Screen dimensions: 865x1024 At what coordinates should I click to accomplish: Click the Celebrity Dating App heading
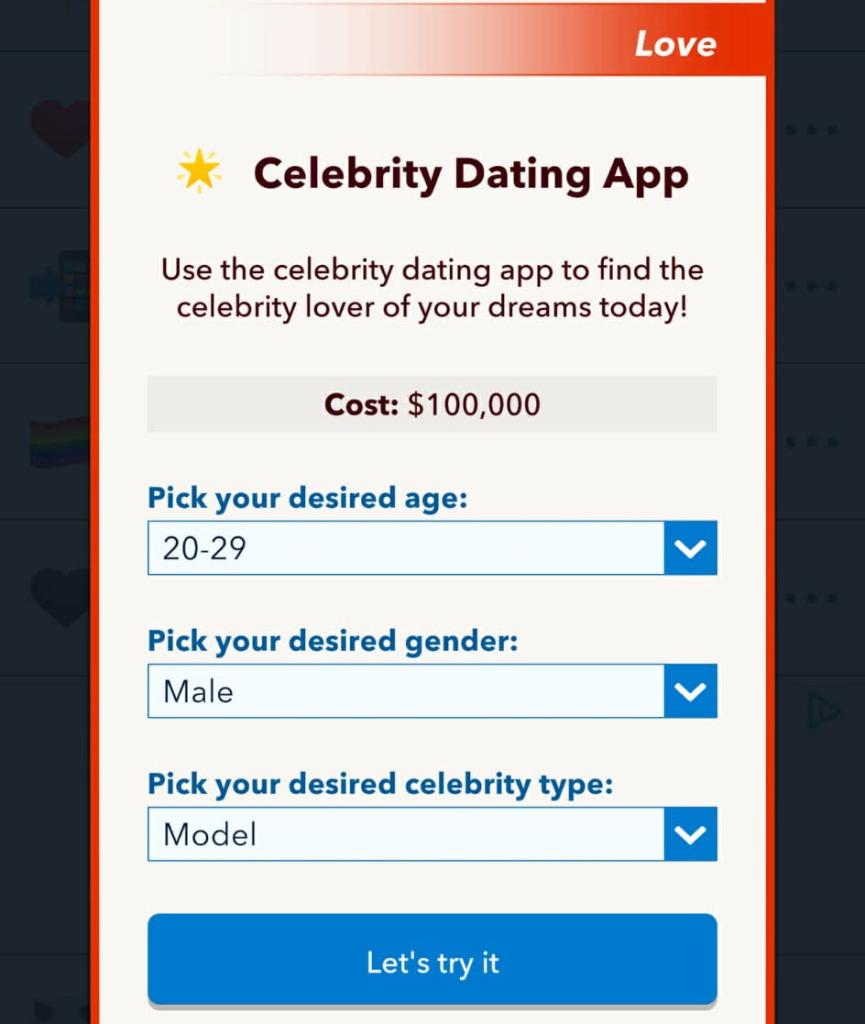point(472,172)
